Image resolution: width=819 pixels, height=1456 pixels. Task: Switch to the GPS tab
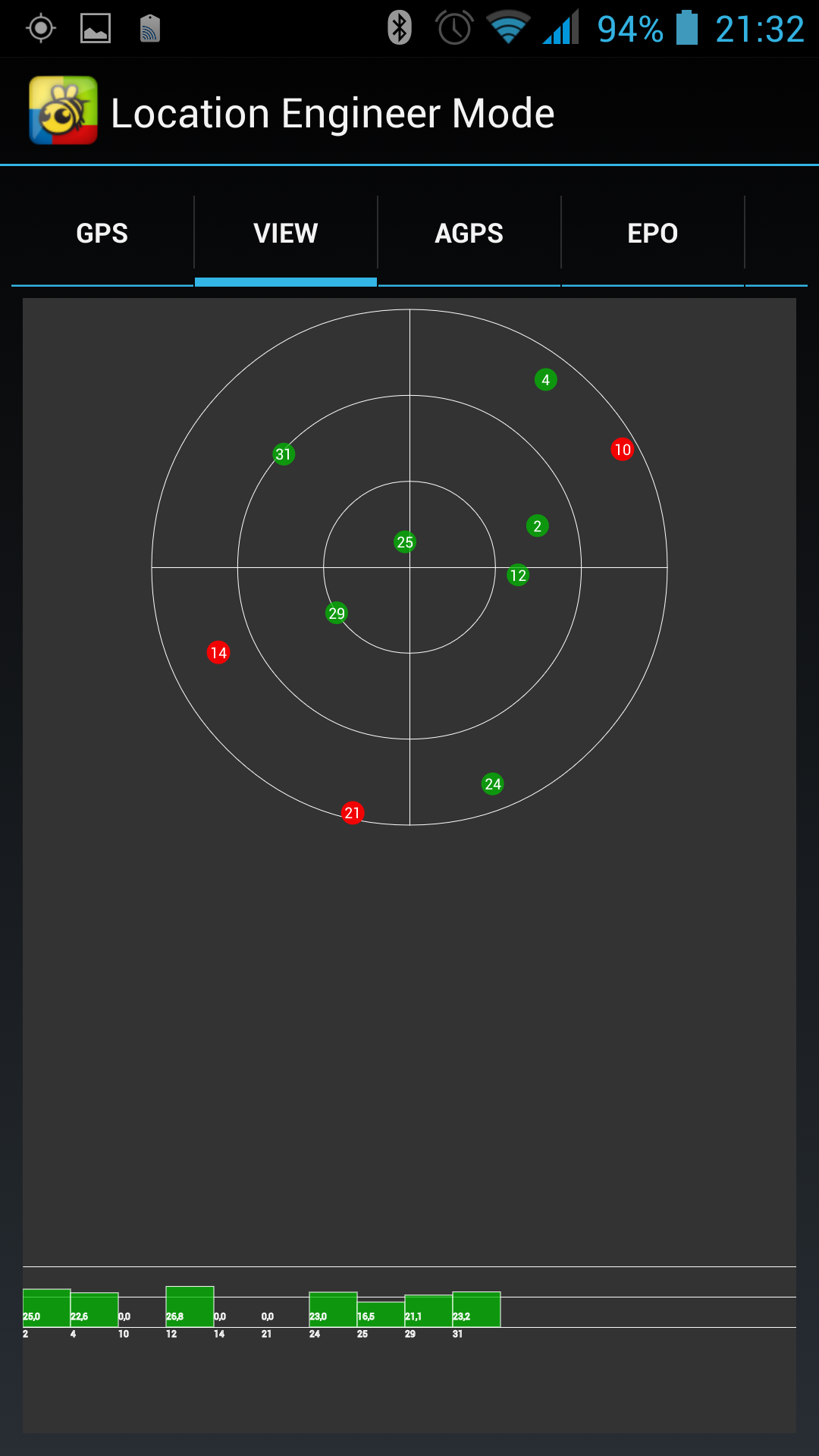click(x=102, y=233)
